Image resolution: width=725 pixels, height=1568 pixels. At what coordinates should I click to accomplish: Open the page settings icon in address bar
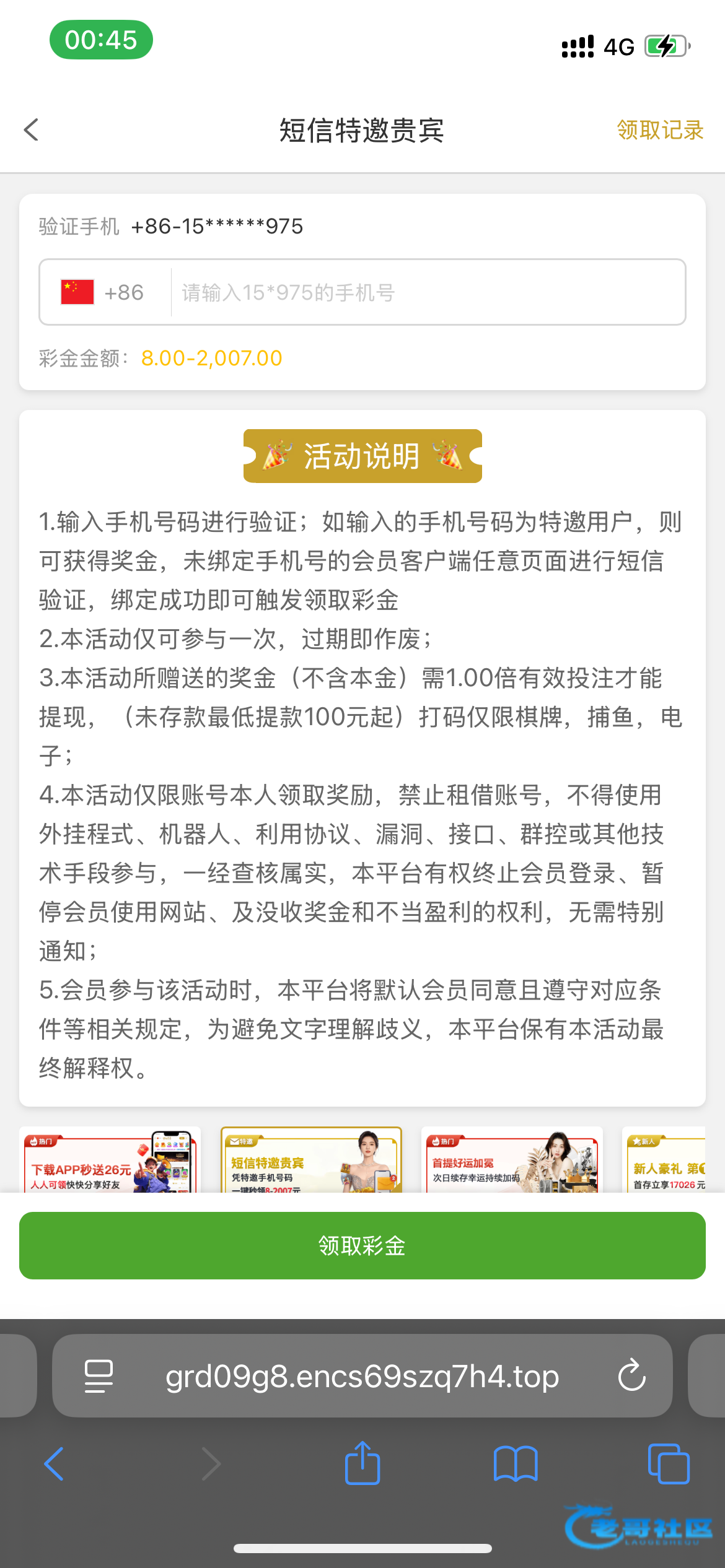[99, 1375]
